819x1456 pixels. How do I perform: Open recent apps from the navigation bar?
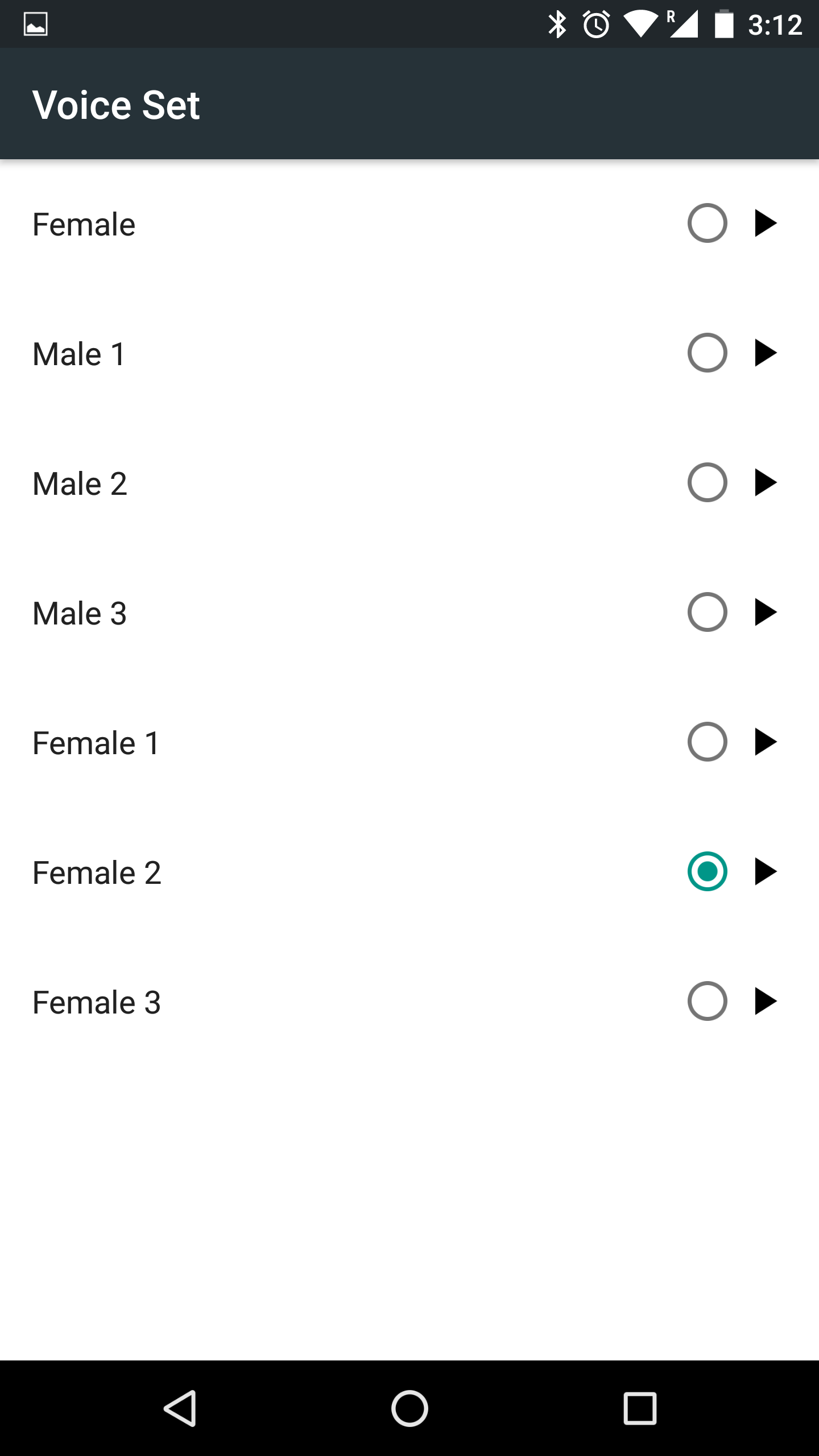(640, 1408)
